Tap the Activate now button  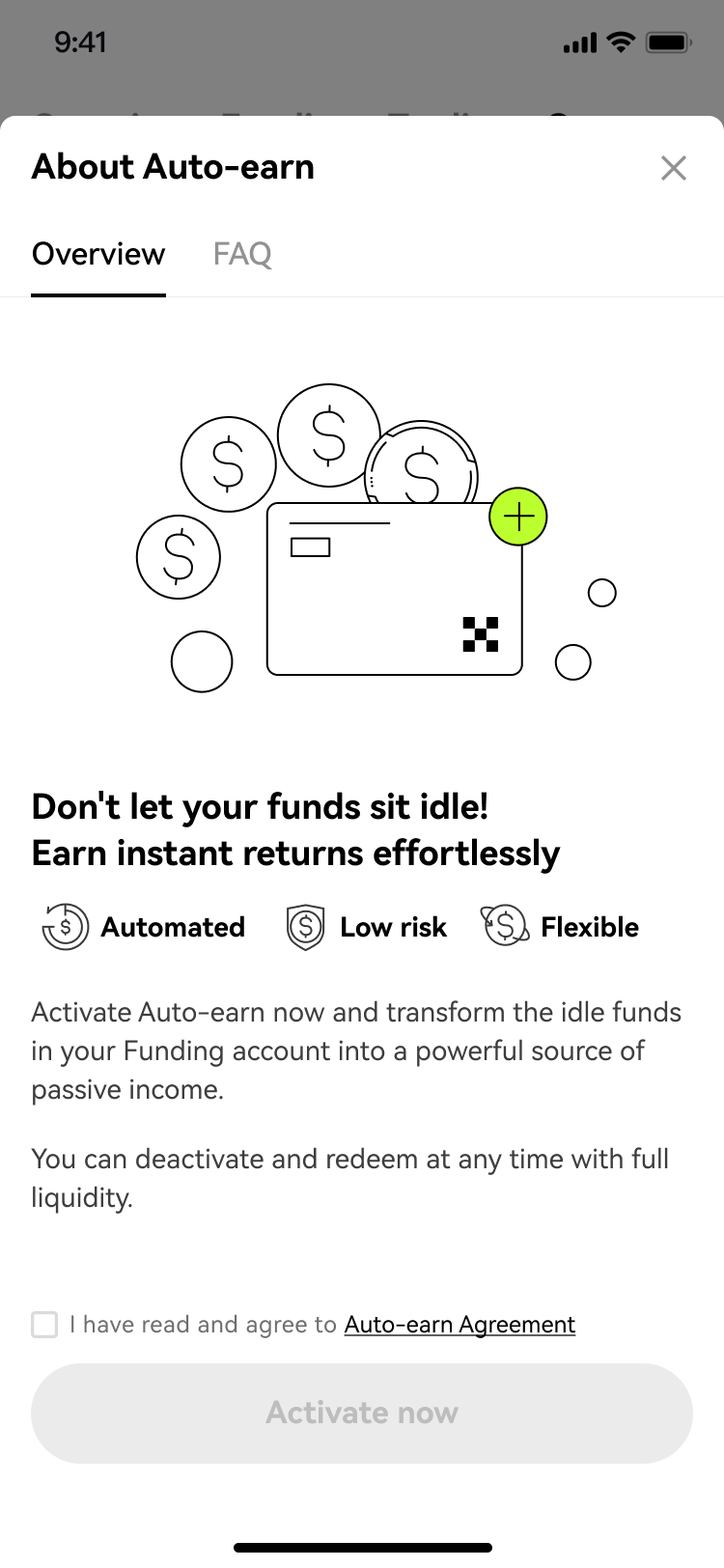[362, 1413]
